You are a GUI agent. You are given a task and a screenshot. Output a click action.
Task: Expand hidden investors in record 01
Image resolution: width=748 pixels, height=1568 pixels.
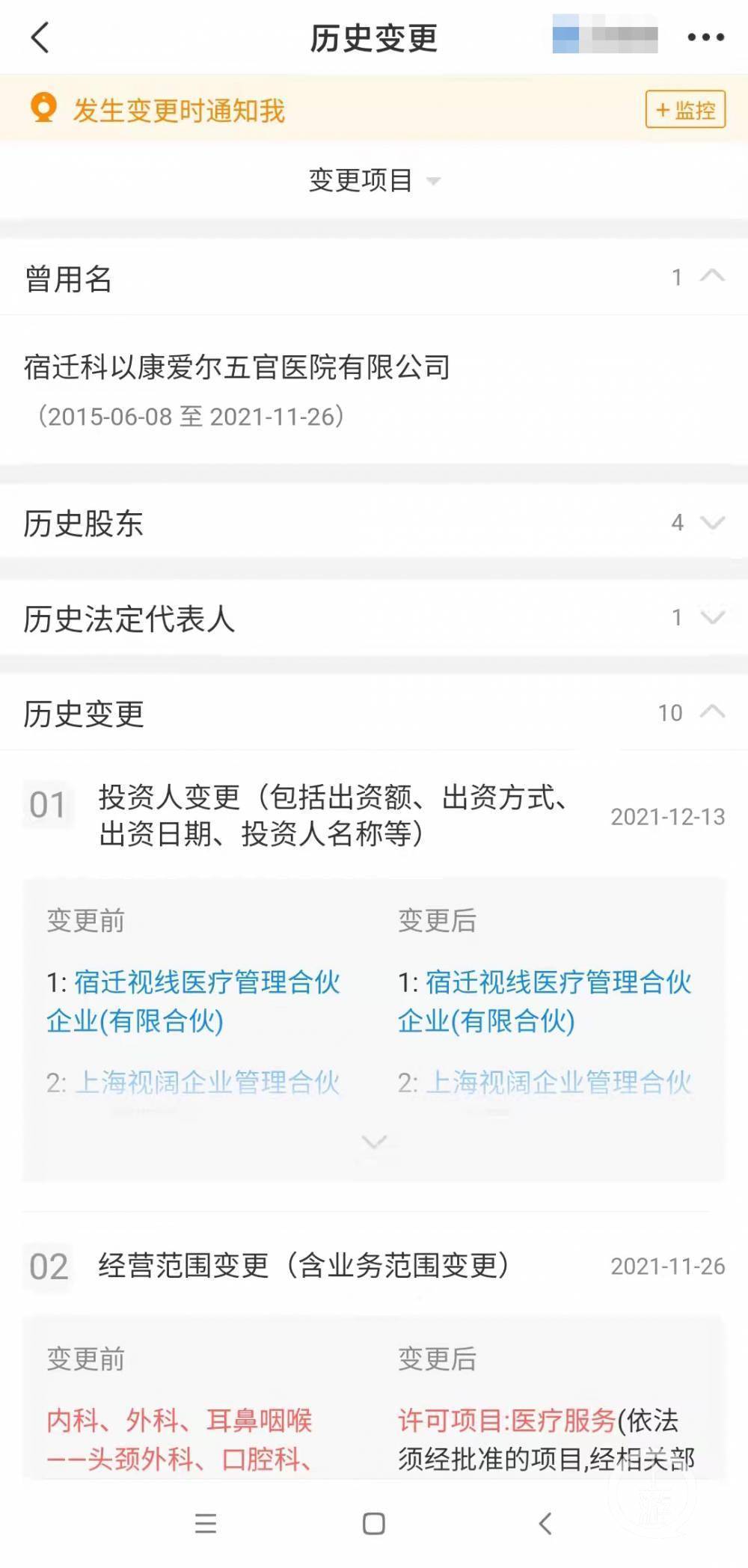(x=372, y=1142)
